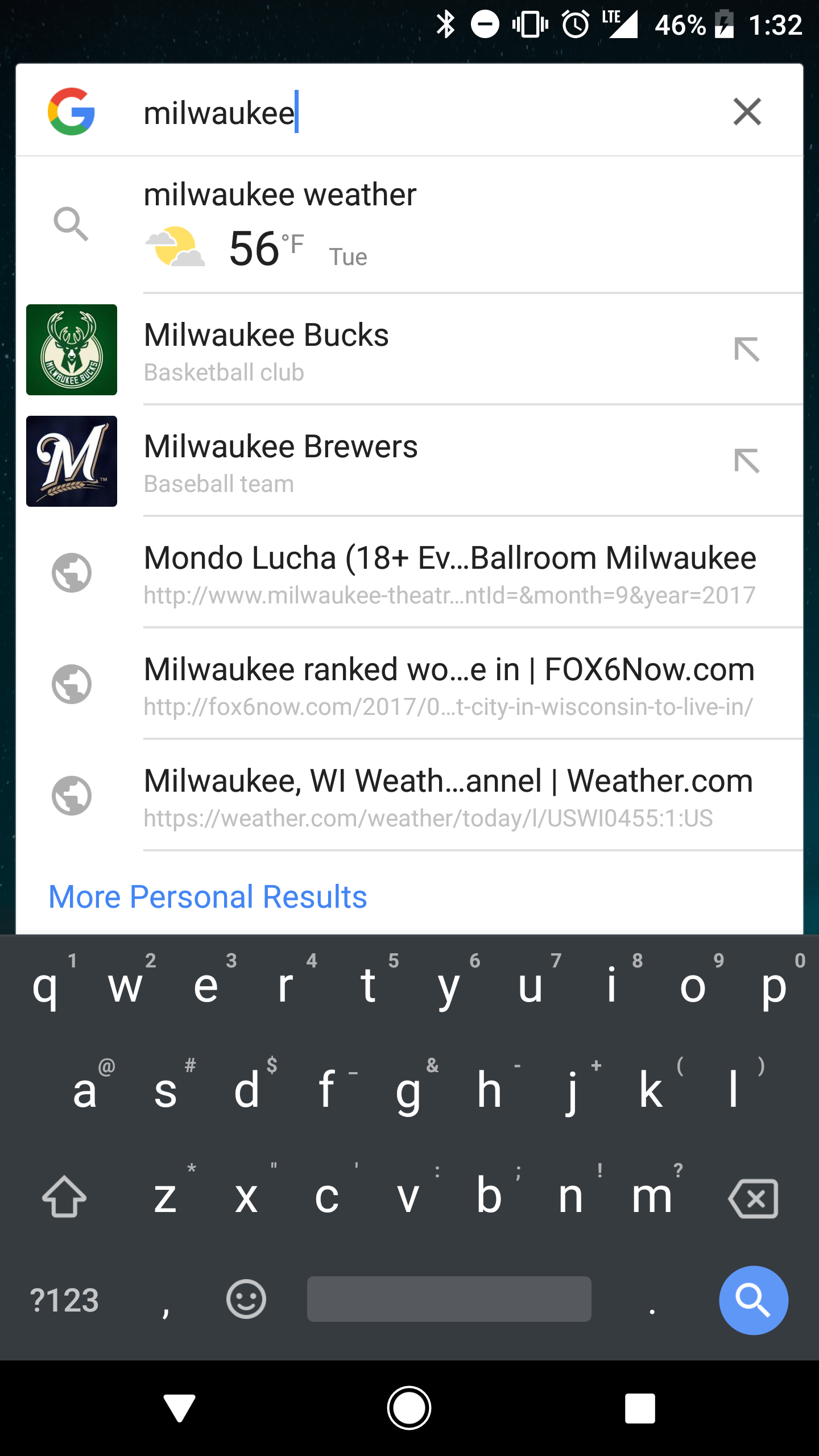Fill query with Milwaukee Bucks arrow
This screenshot has width=819, height=1456.
(747, 349)
